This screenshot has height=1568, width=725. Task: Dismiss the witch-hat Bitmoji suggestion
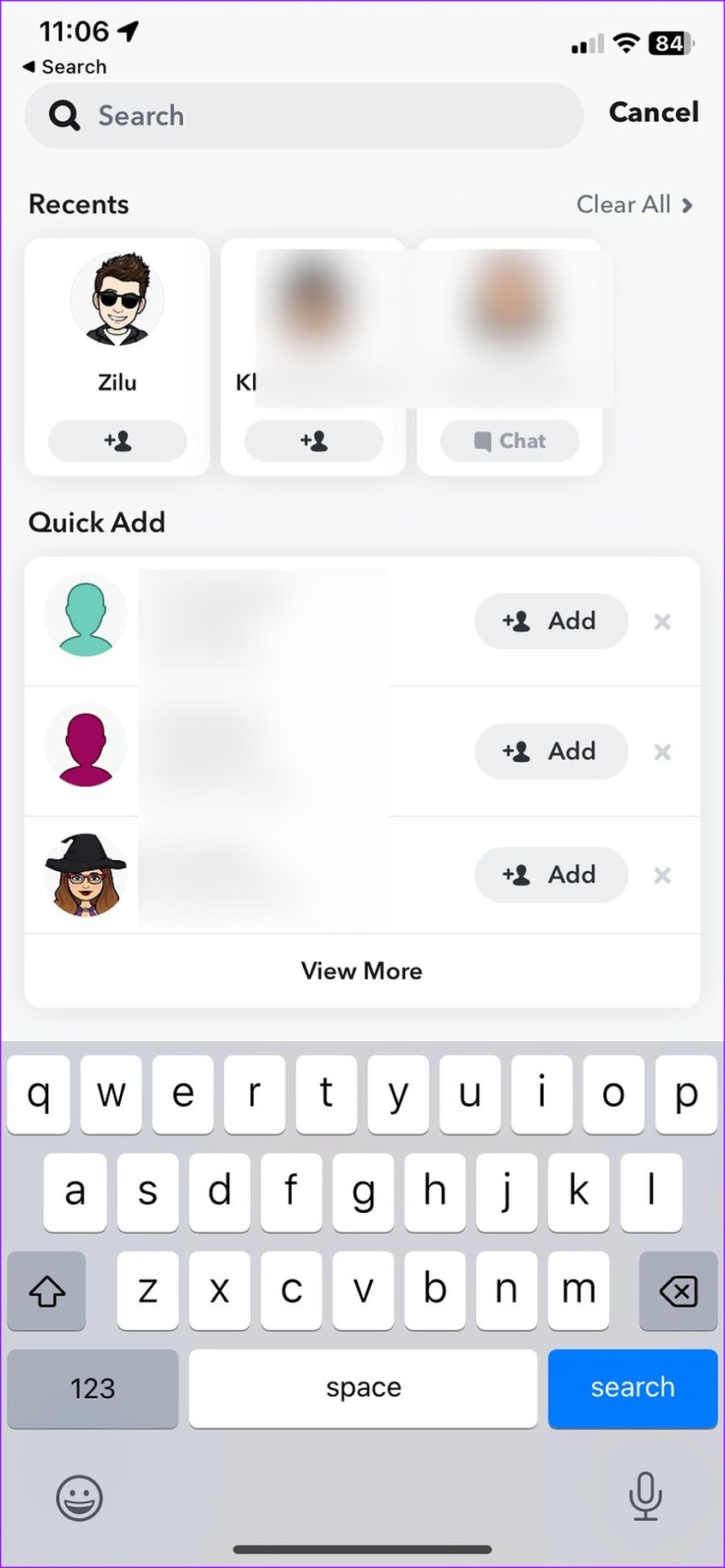click(x=662, y=875)
